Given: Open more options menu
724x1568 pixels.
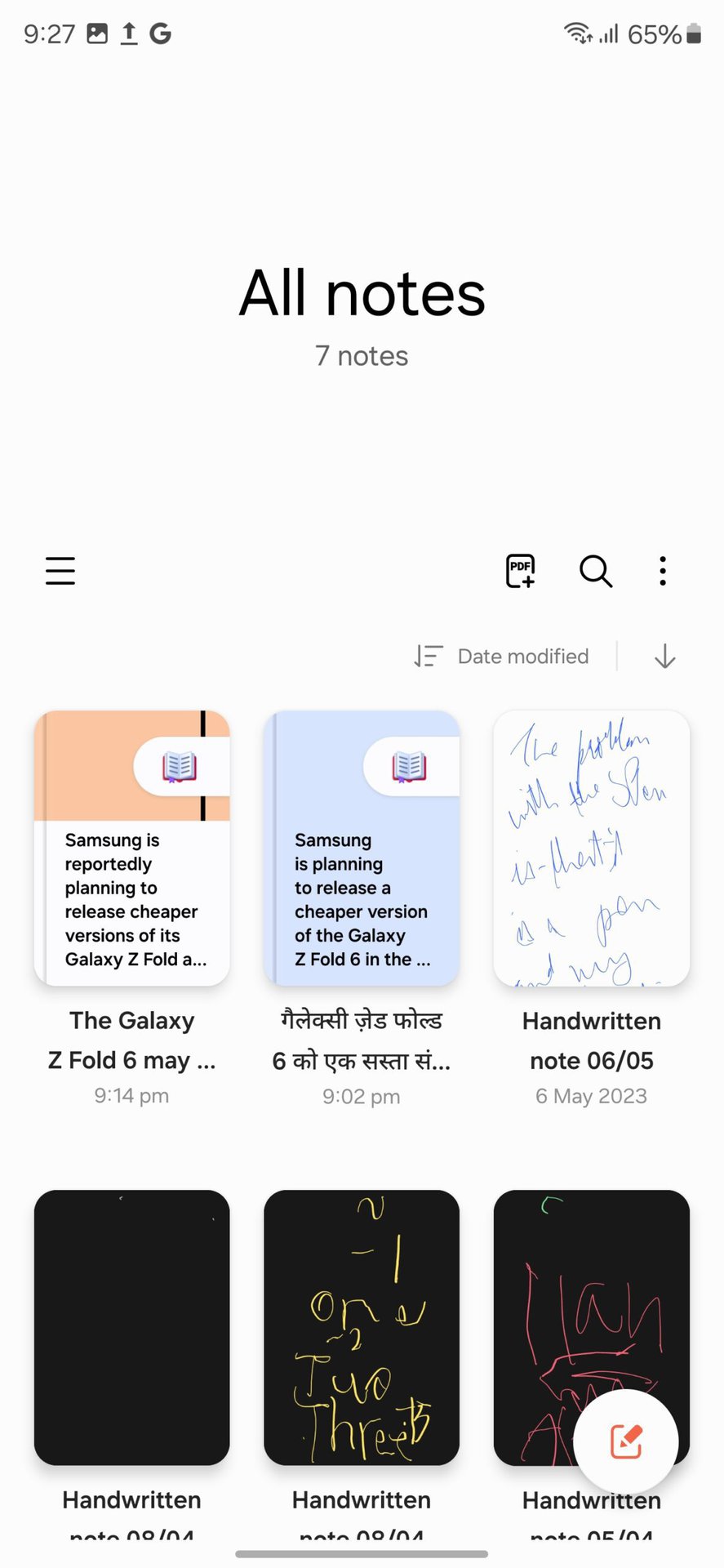Looking at the screenshot, I should (663, 571).
